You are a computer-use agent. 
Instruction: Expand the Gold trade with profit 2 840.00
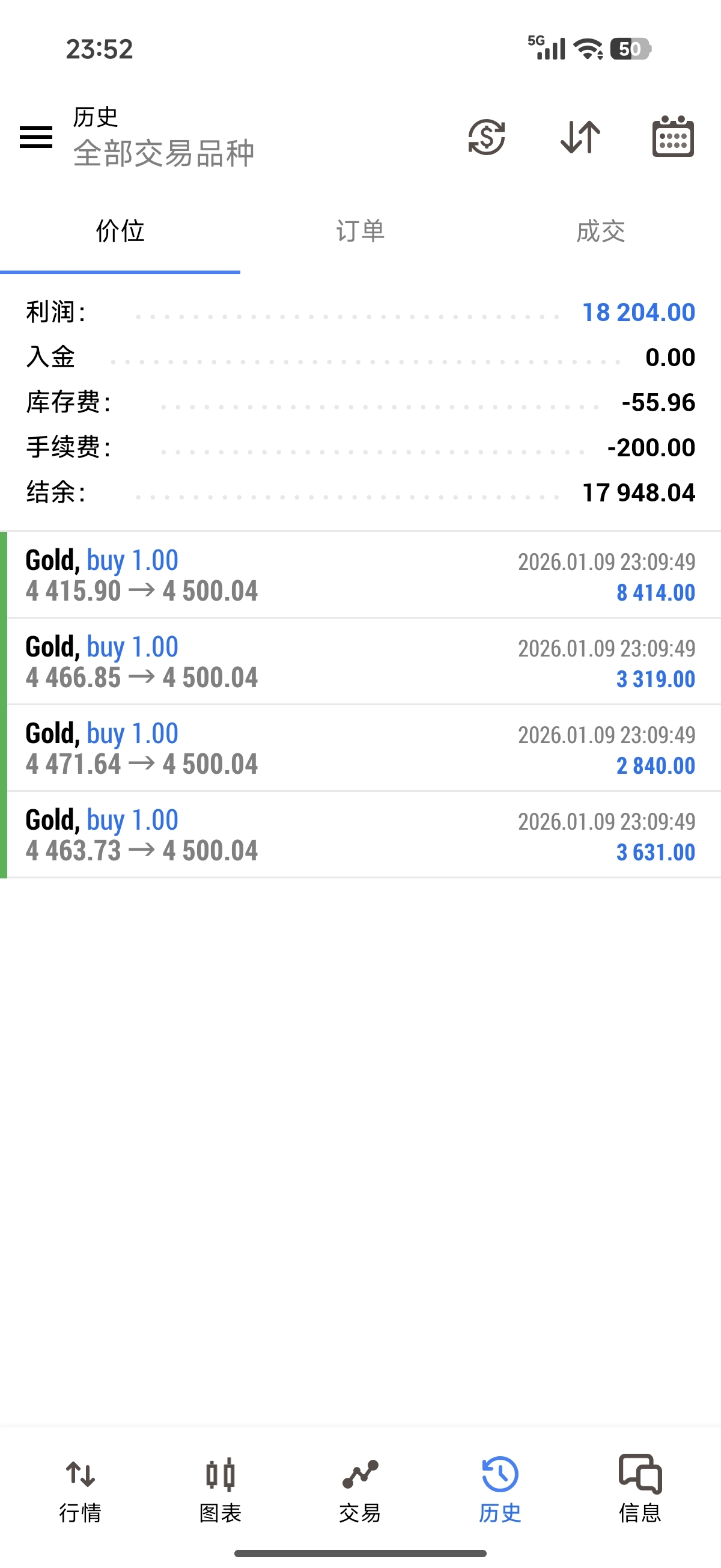click(360, 748)
